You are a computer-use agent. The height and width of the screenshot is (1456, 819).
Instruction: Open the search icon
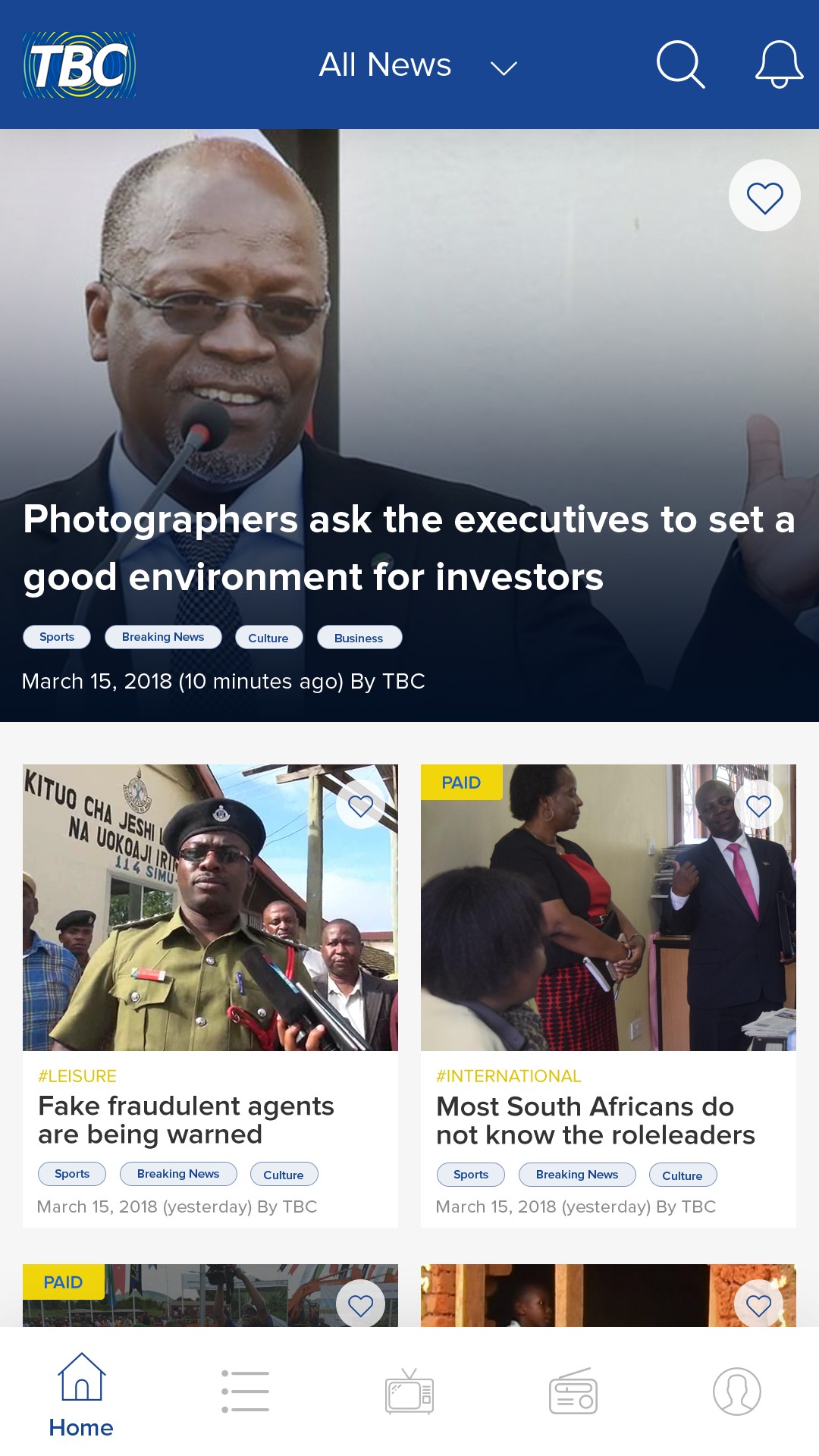[x=680, y=65]
